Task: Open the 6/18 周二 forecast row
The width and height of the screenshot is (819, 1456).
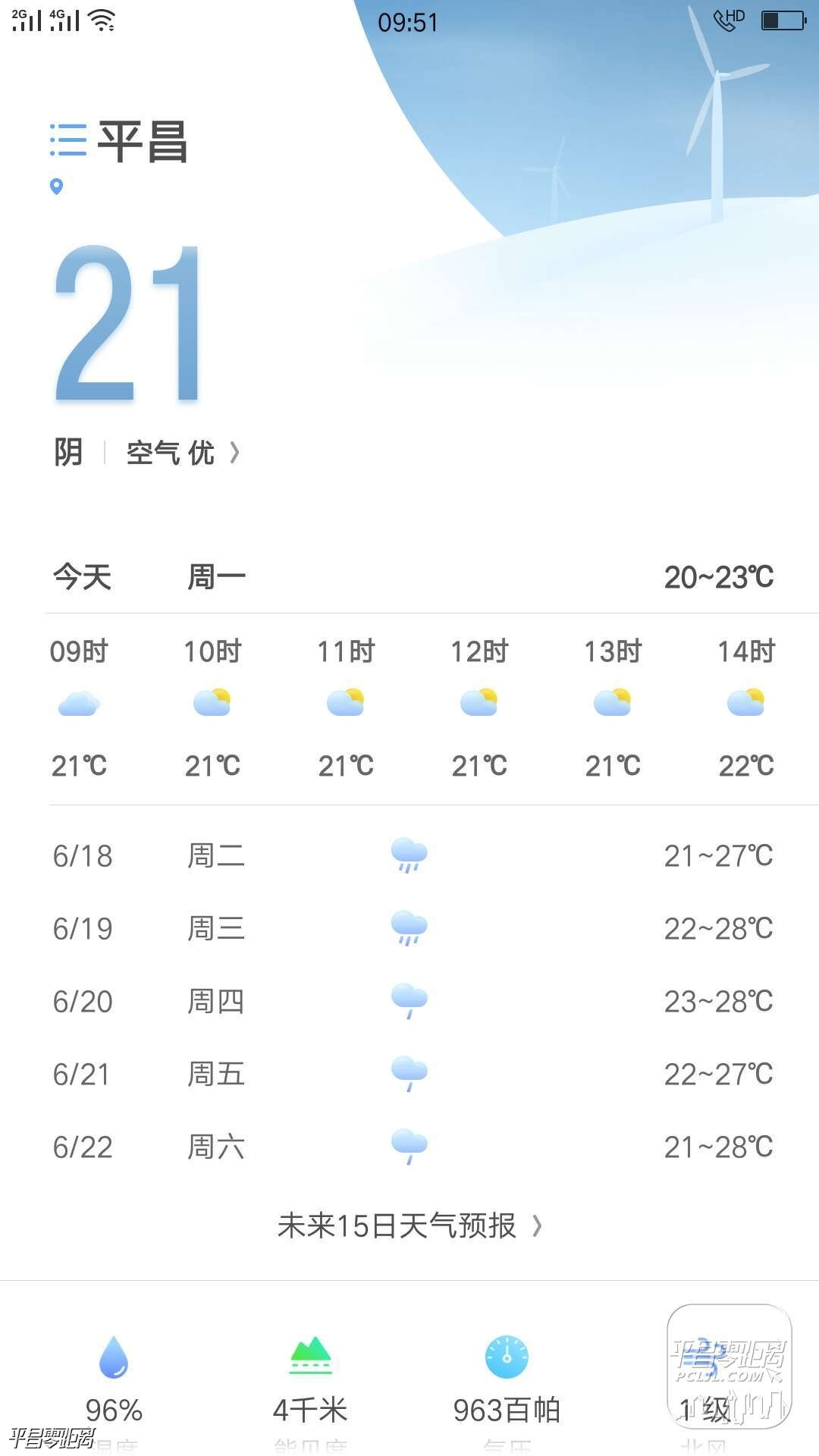Action: point(409,856)
